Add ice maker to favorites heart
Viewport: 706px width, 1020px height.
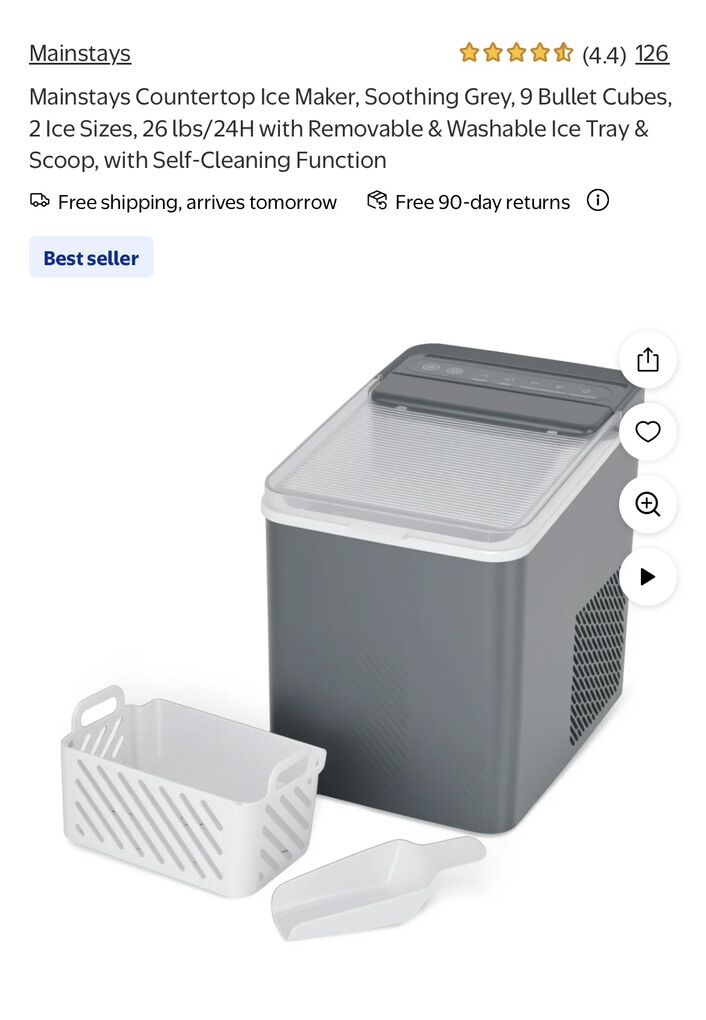click(647, 432)
